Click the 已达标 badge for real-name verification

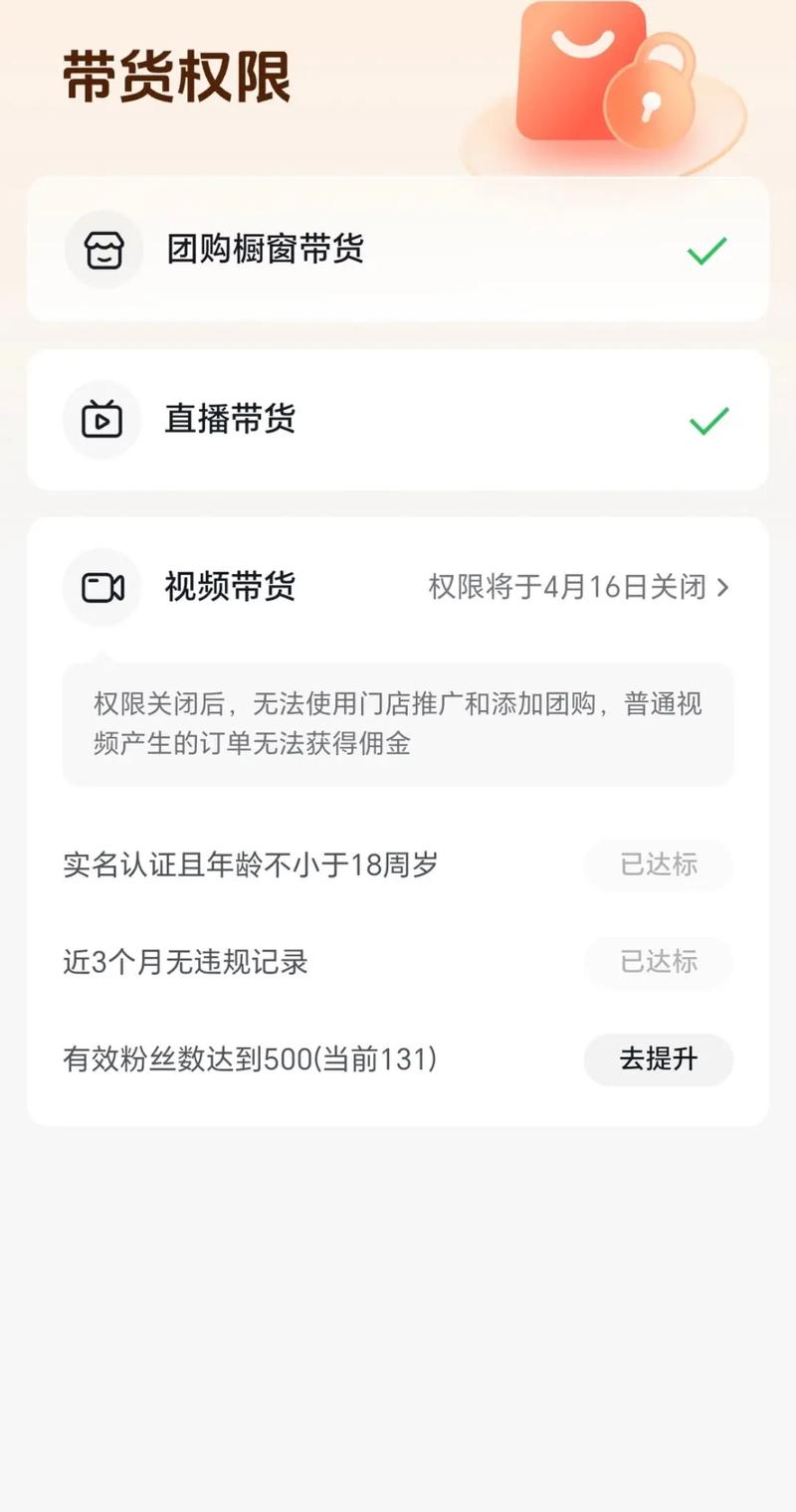tap(659, 865)
